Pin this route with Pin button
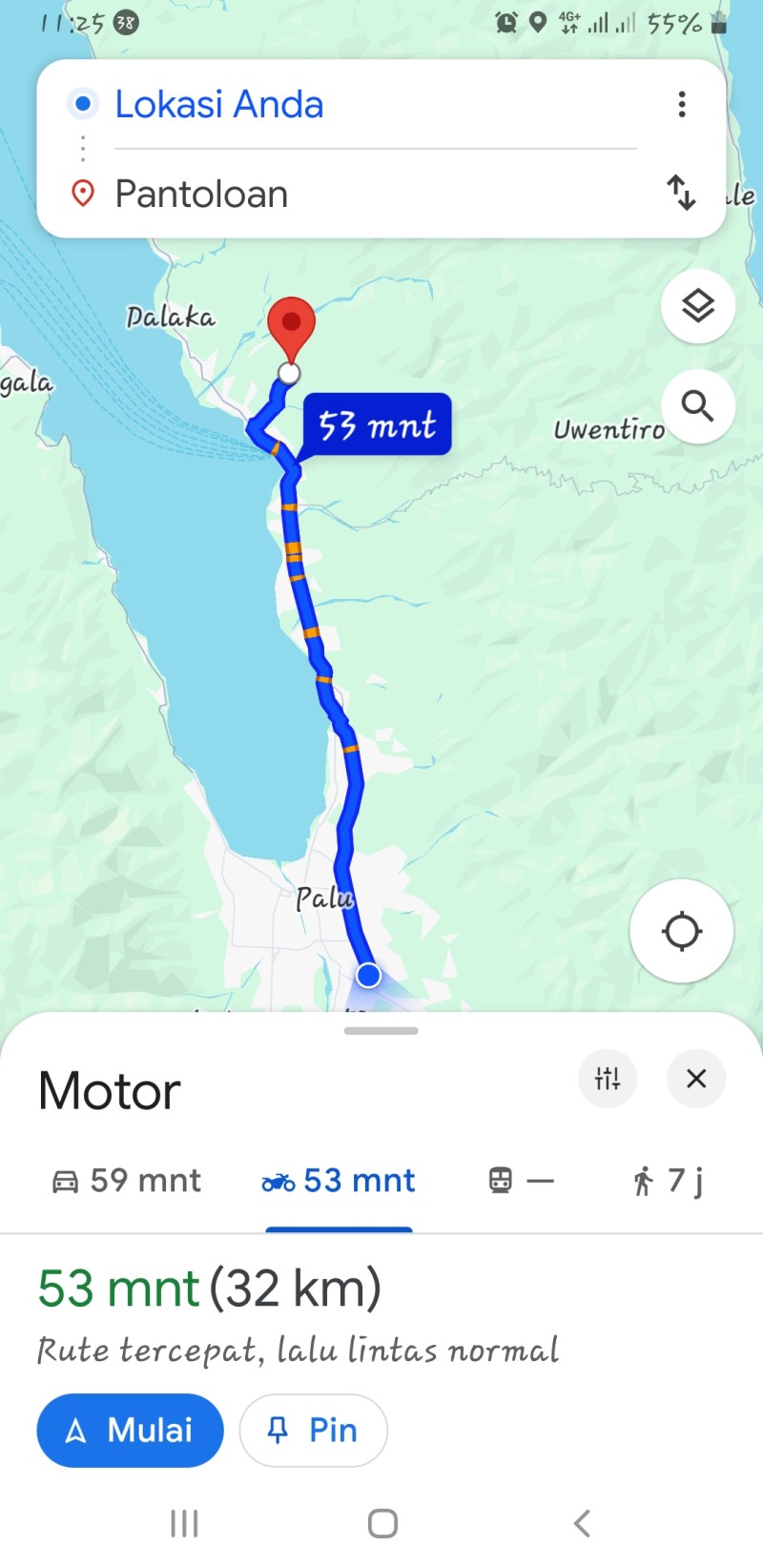763x1568 pixels. (x=313, y=1430)
